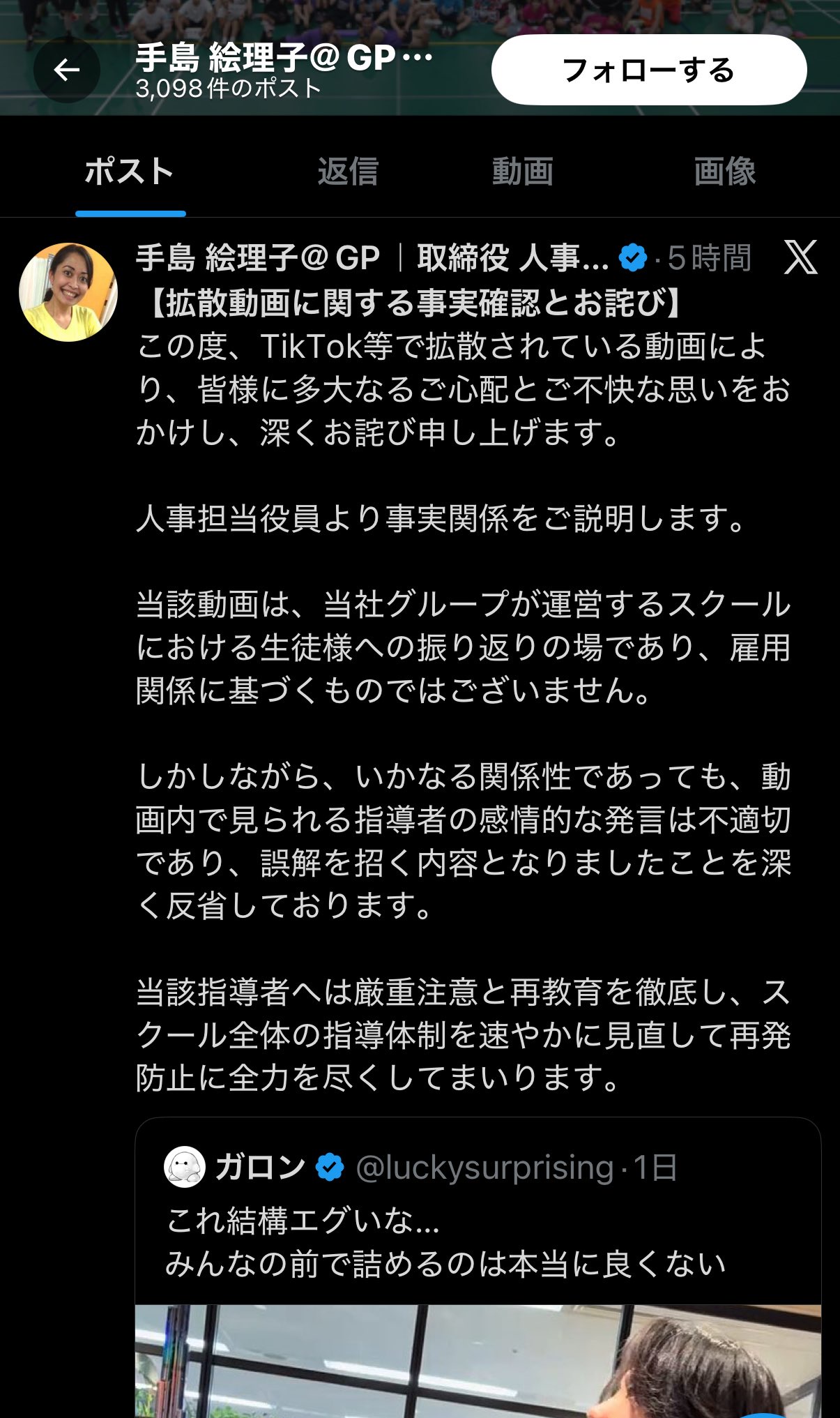Go back using the arrow button
The width and height of the screenshot is (840, 1418).
tap(67, 70)
